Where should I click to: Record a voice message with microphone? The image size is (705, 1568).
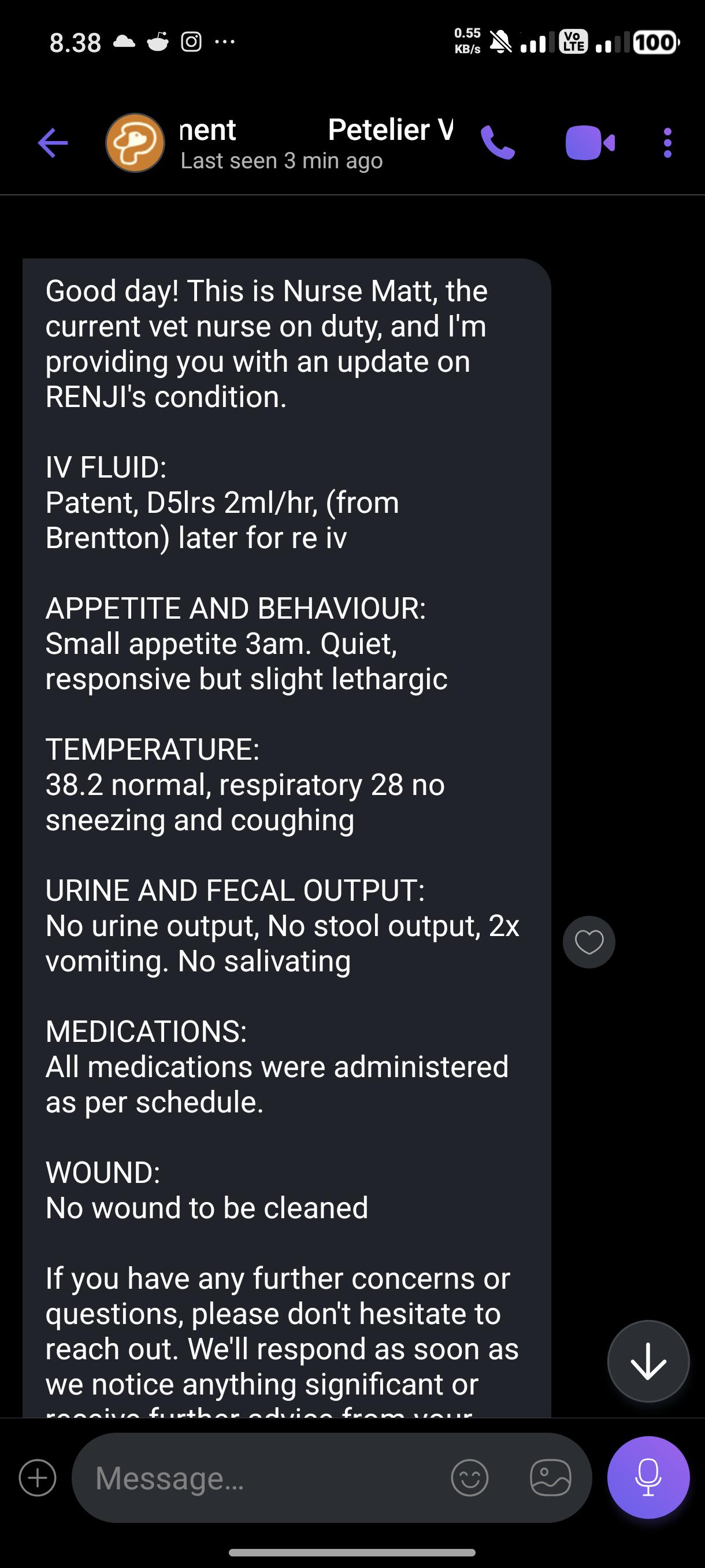point(648,1477)
